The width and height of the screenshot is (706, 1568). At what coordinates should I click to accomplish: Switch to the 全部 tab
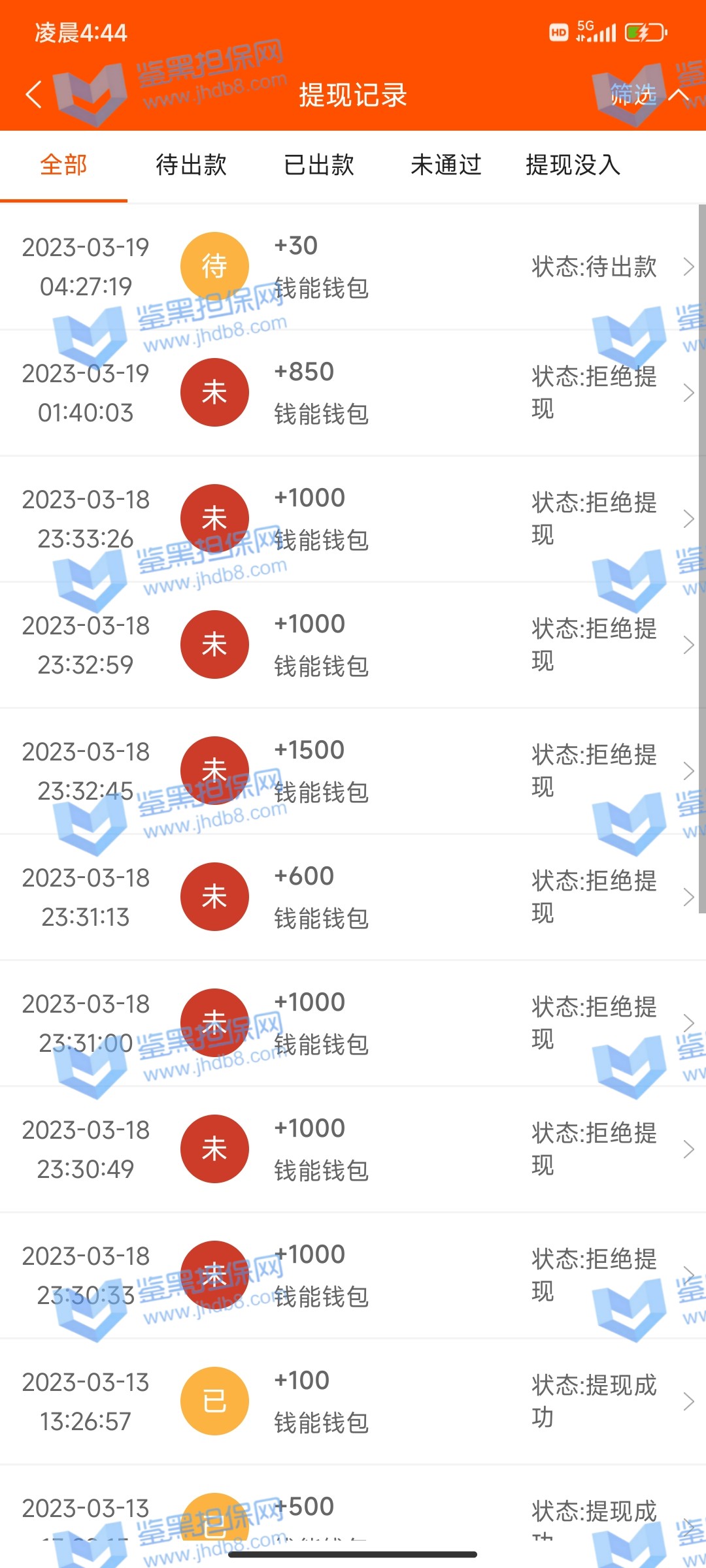[63, 165]
